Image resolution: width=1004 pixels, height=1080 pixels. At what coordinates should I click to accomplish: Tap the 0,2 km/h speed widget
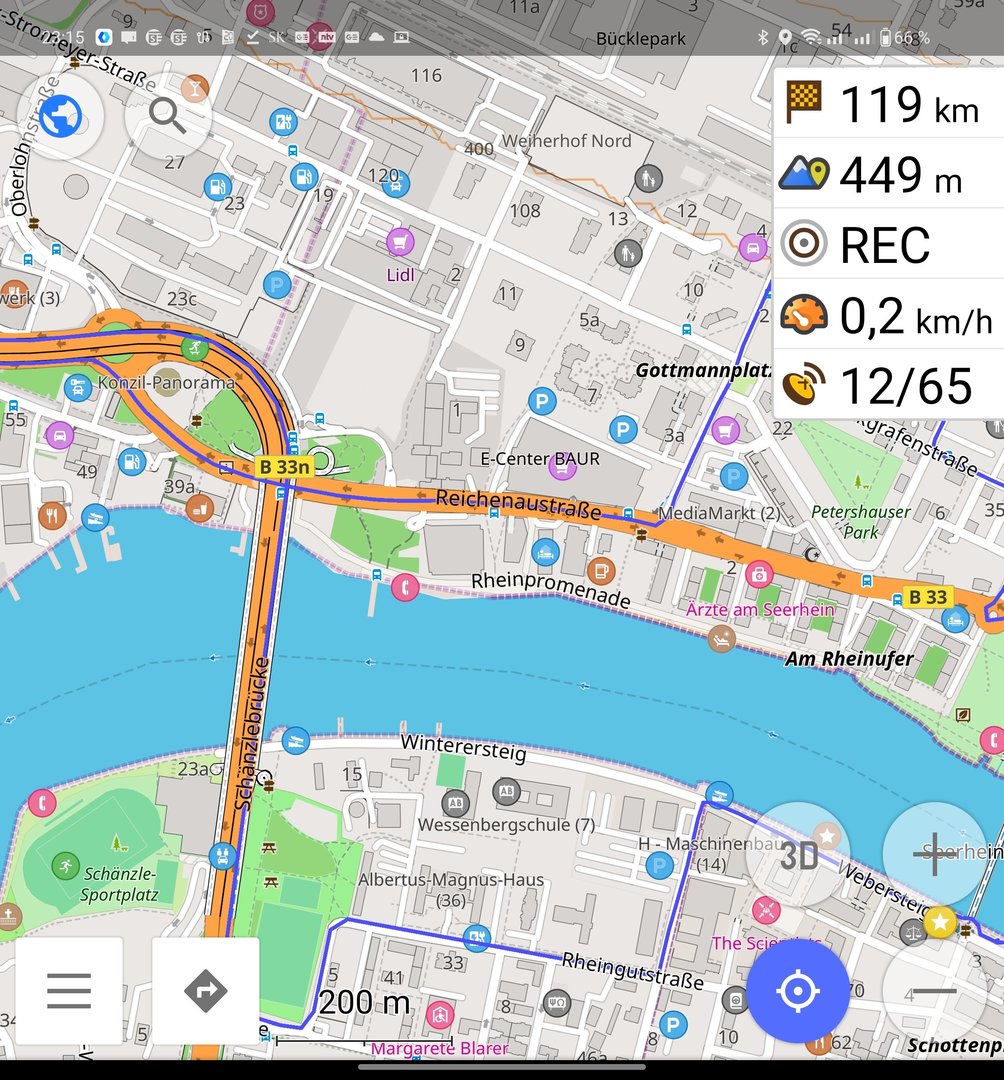[887, 315]
